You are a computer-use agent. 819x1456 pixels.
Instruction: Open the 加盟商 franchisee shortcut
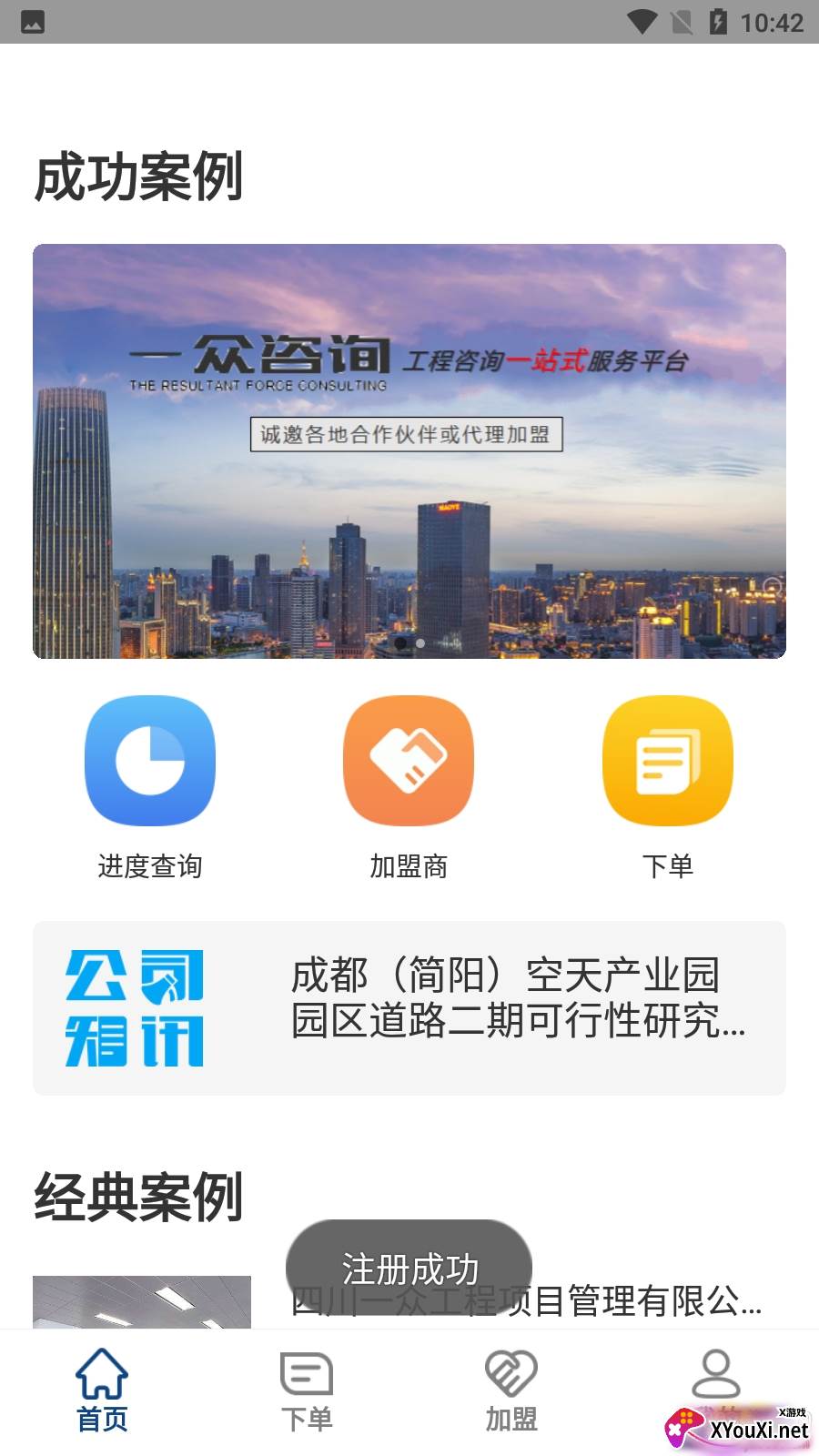pyautogui.click(x=409, y=762)
